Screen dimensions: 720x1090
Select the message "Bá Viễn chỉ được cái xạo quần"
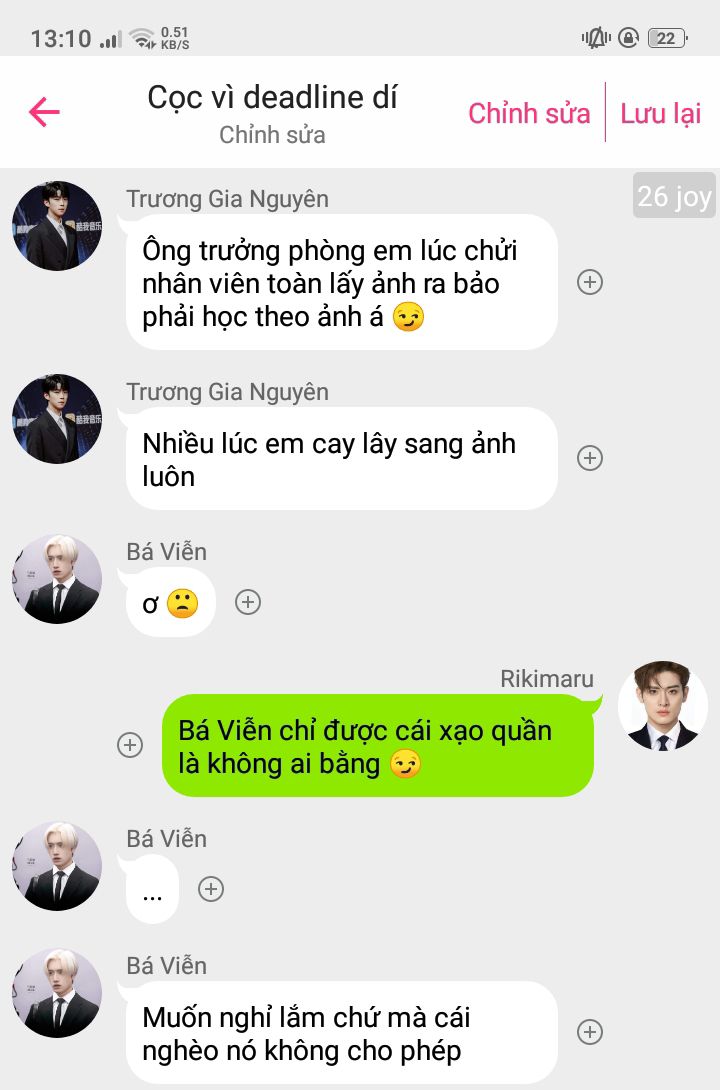tap(377, 746)
